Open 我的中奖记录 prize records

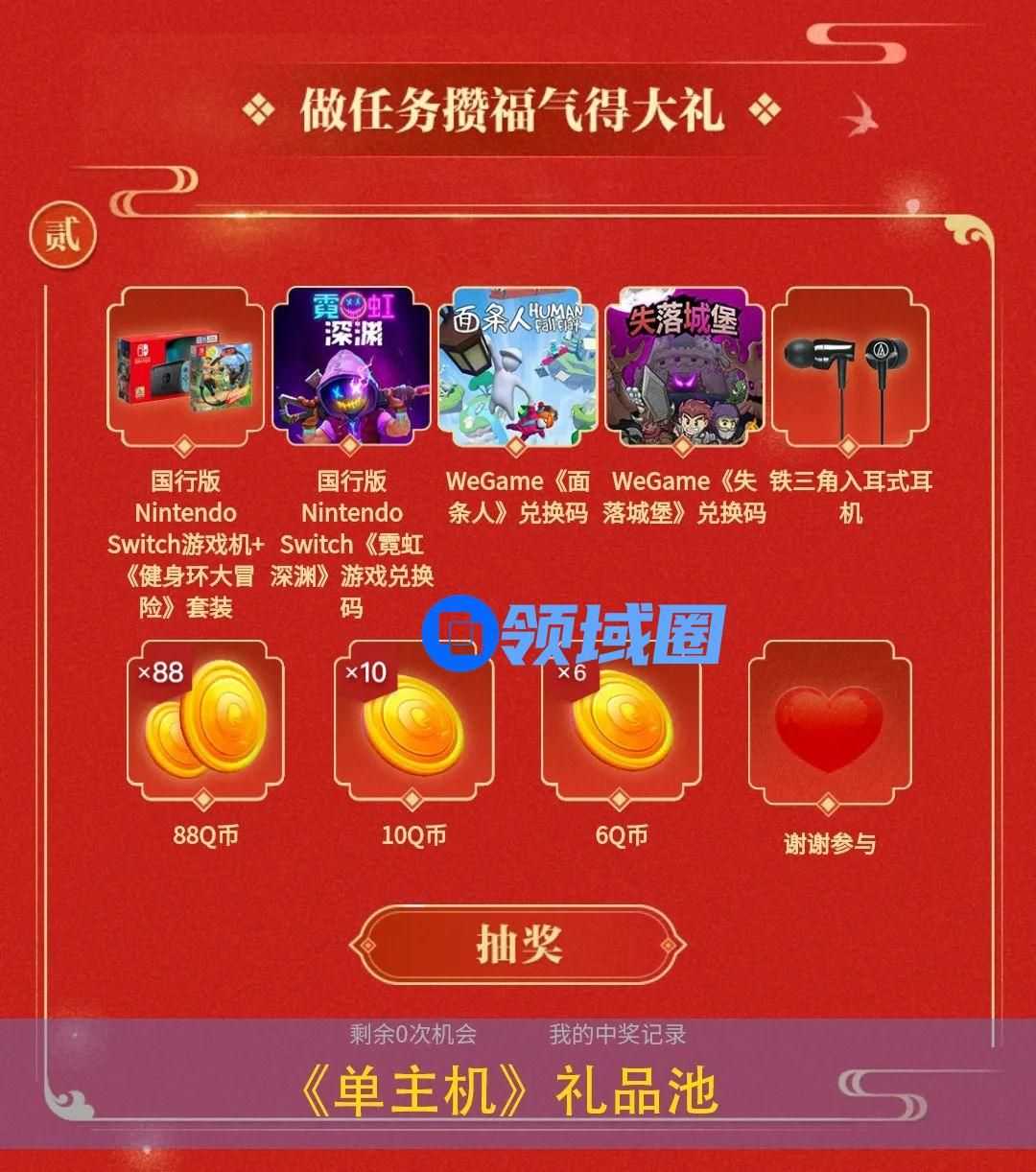(x=617, y=1035)
